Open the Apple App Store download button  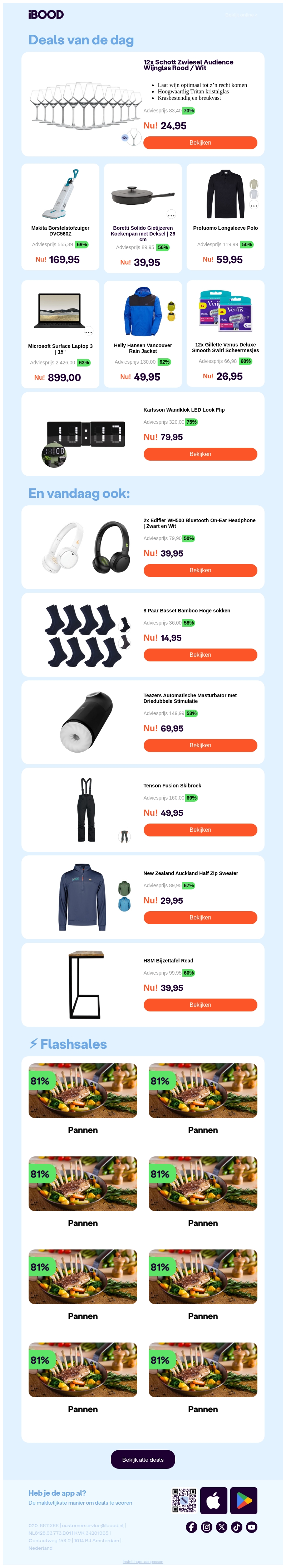pos(213,1500)
